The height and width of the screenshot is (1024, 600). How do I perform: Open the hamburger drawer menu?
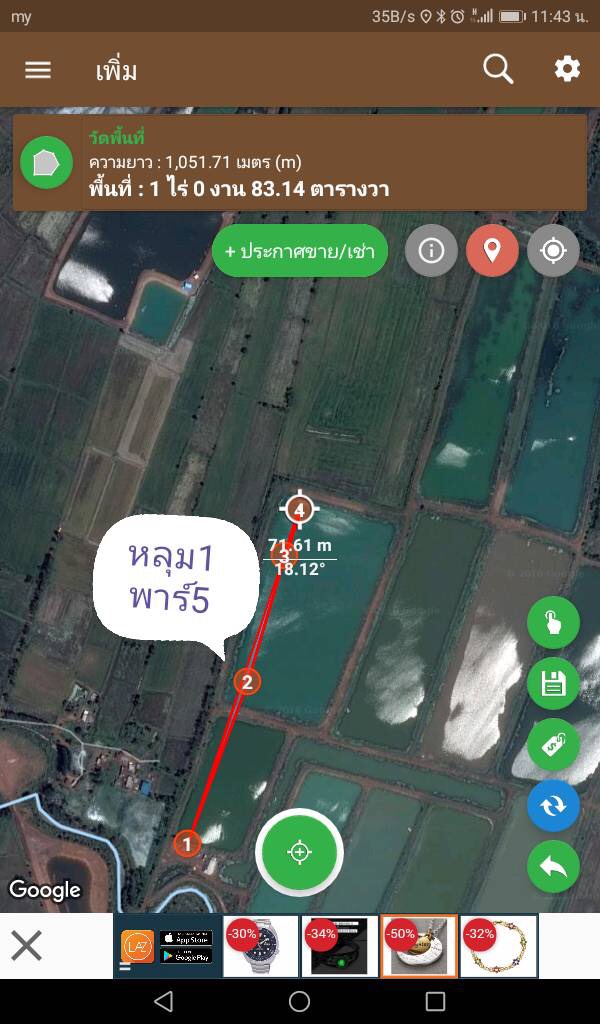38,70
